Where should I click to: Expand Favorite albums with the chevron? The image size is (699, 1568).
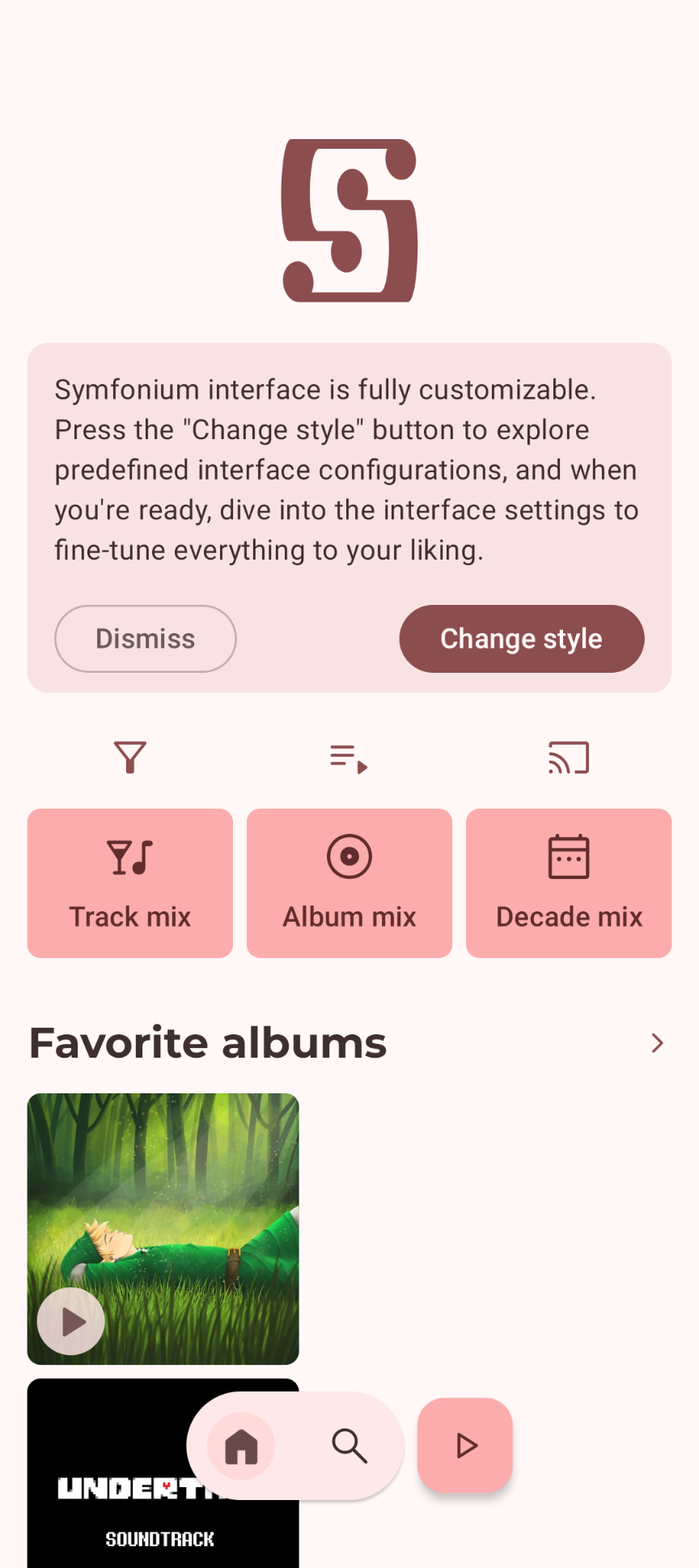(x=657, y=1043)
